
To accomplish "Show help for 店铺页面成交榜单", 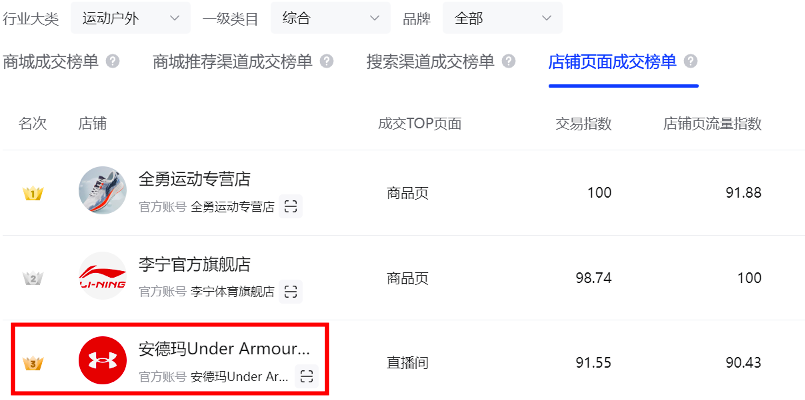I will [x=690, y=62].
